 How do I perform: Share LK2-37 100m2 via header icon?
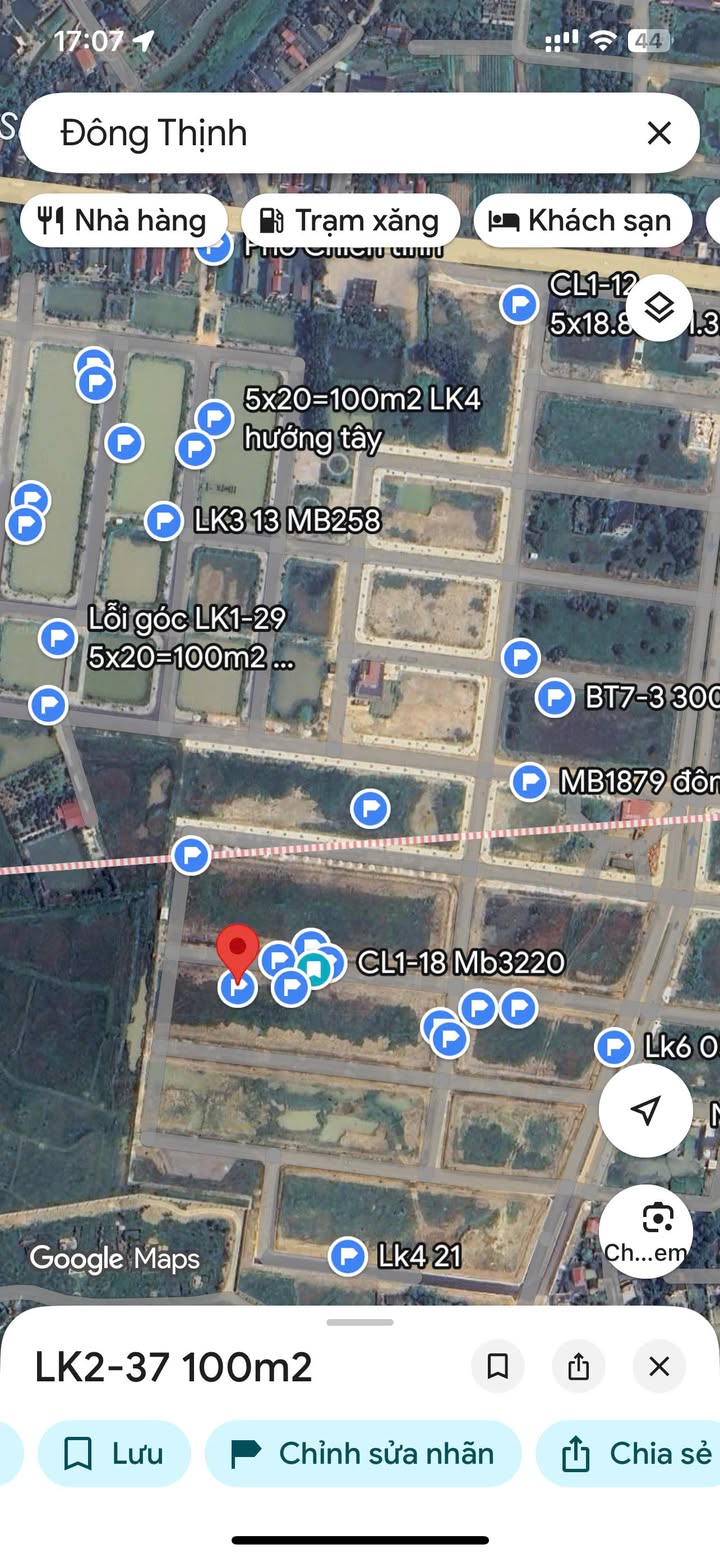point(578,1366)
